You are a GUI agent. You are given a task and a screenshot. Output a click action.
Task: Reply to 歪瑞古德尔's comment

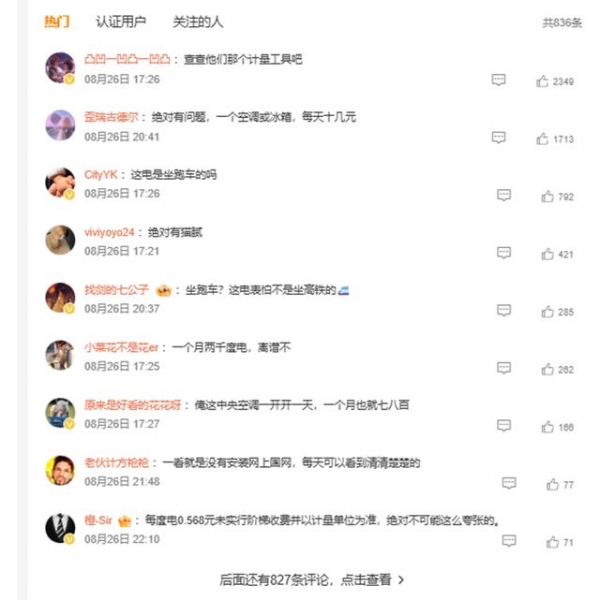(x=498, y=138)
